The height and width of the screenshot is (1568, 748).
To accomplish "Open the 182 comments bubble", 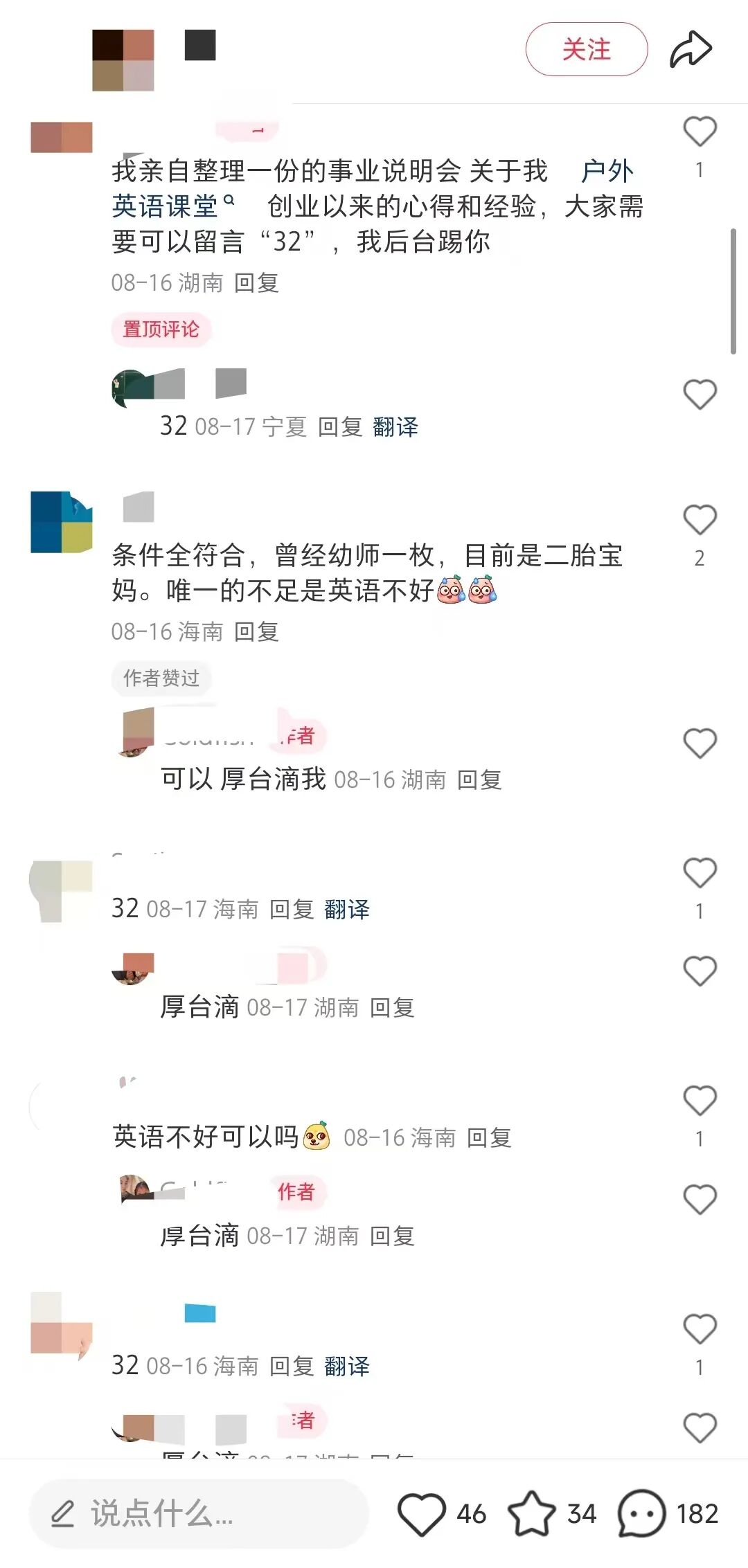I will (641, 1513).
